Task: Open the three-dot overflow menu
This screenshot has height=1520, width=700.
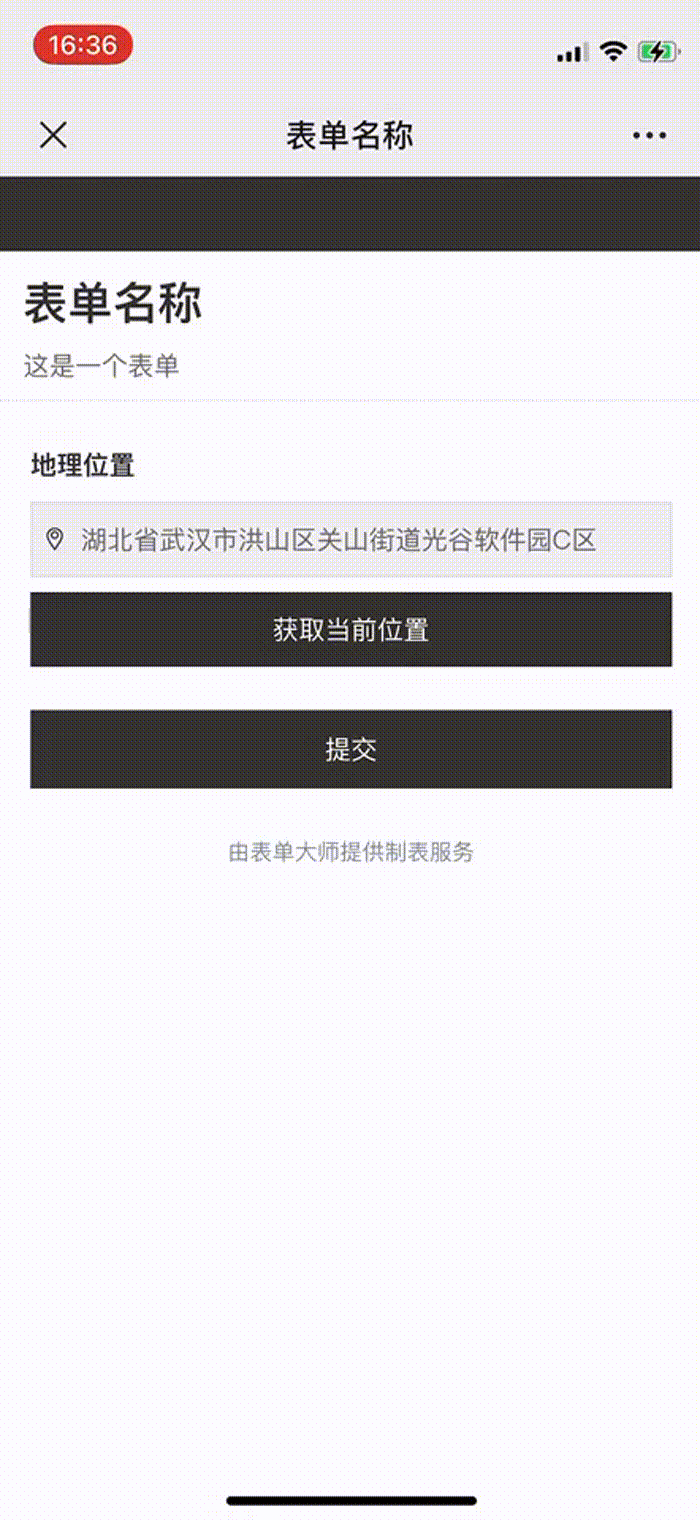Action: pos(649,135)
